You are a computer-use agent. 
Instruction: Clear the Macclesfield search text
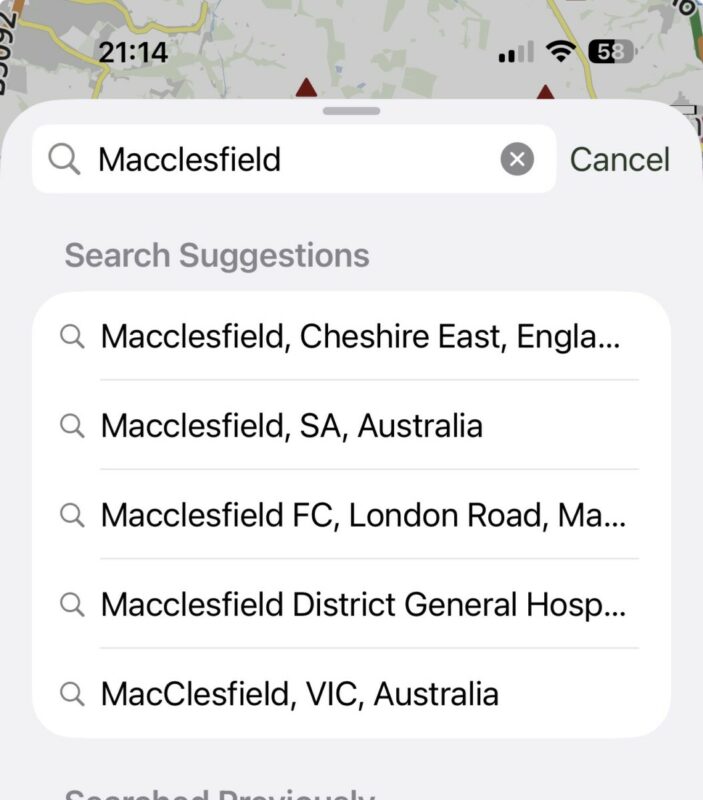pyautogui.click(x=517, y=159)
